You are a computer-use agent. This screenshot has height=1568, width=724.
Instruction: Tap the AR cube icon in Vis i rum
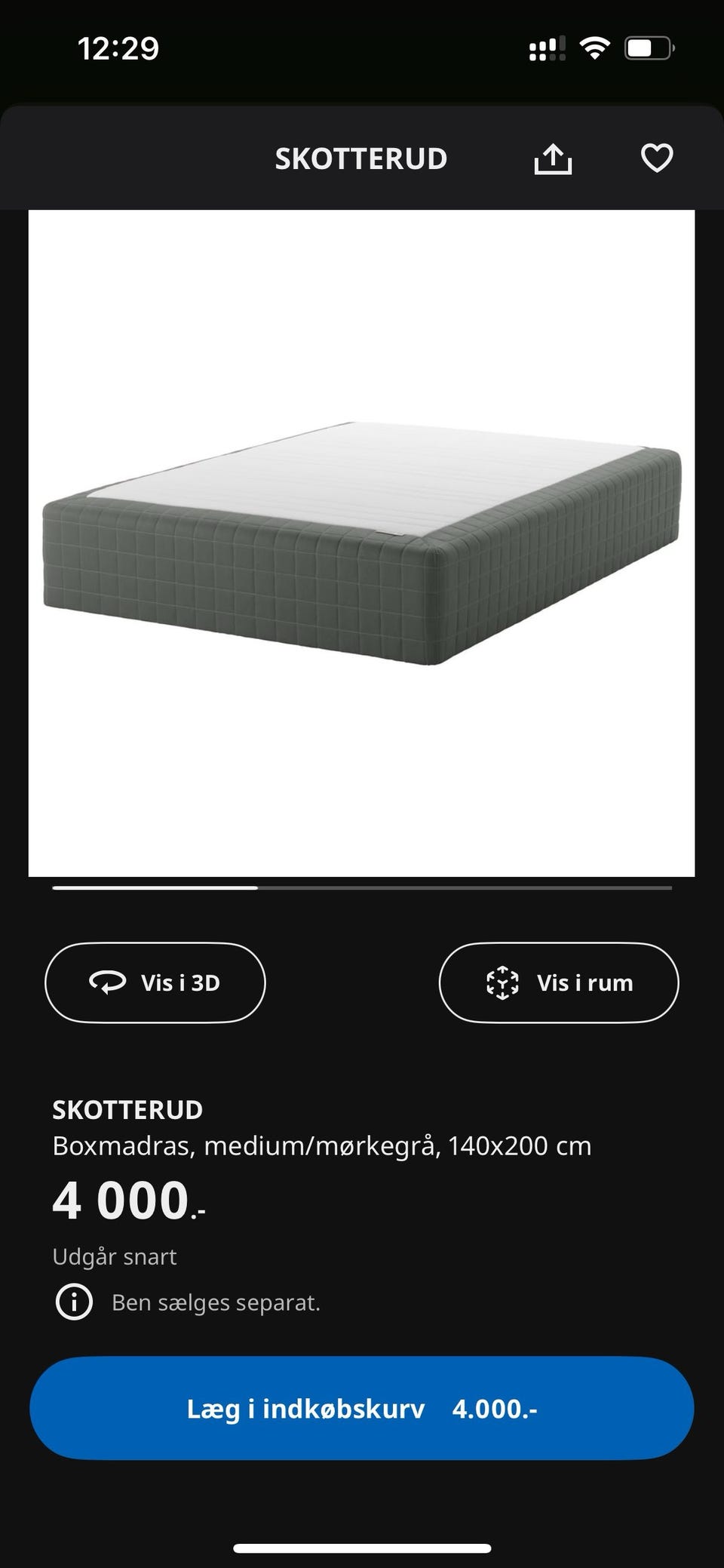[x=503, y=982]
